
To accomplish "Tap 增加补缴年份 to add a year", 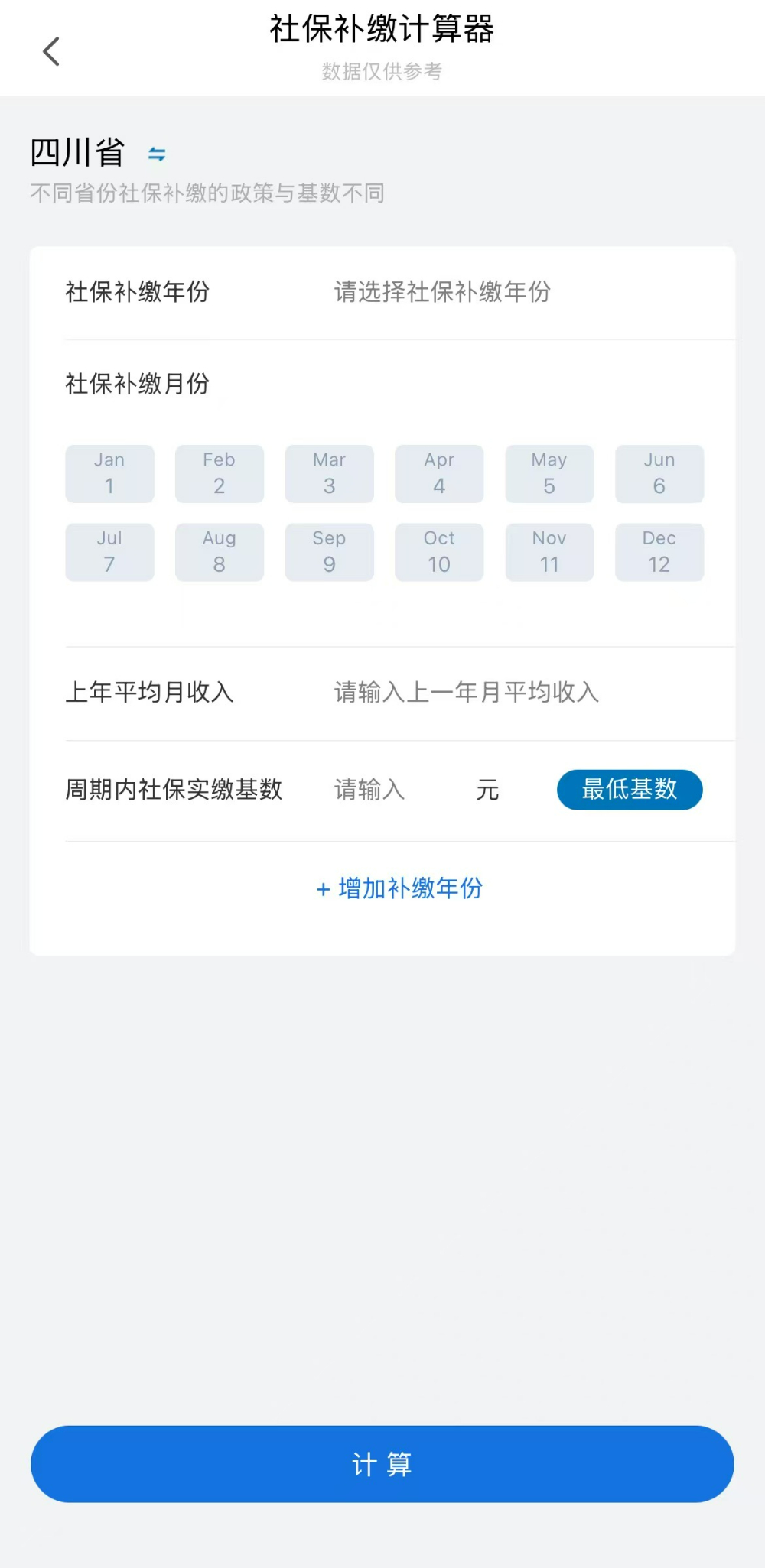I will click(399, 888).
